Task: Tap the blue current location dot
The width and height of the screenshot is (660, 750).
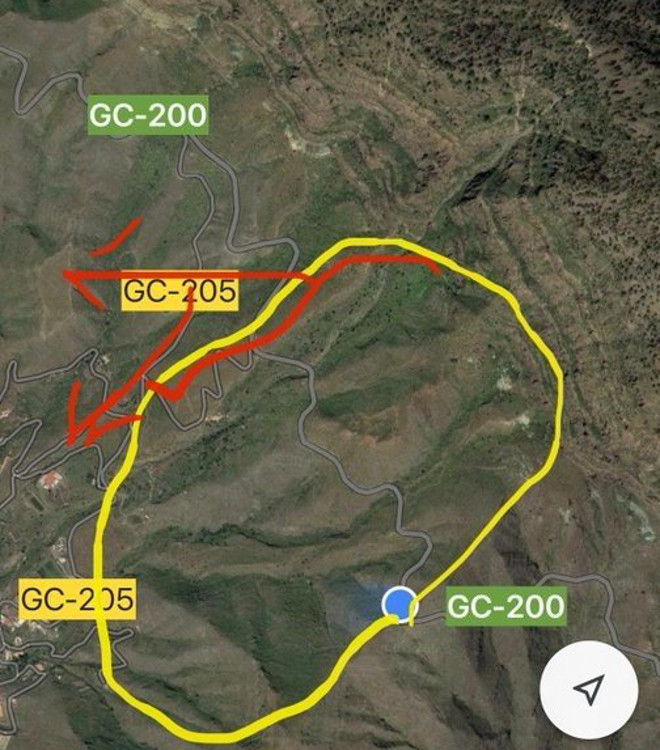Action: tap(399, 604)
